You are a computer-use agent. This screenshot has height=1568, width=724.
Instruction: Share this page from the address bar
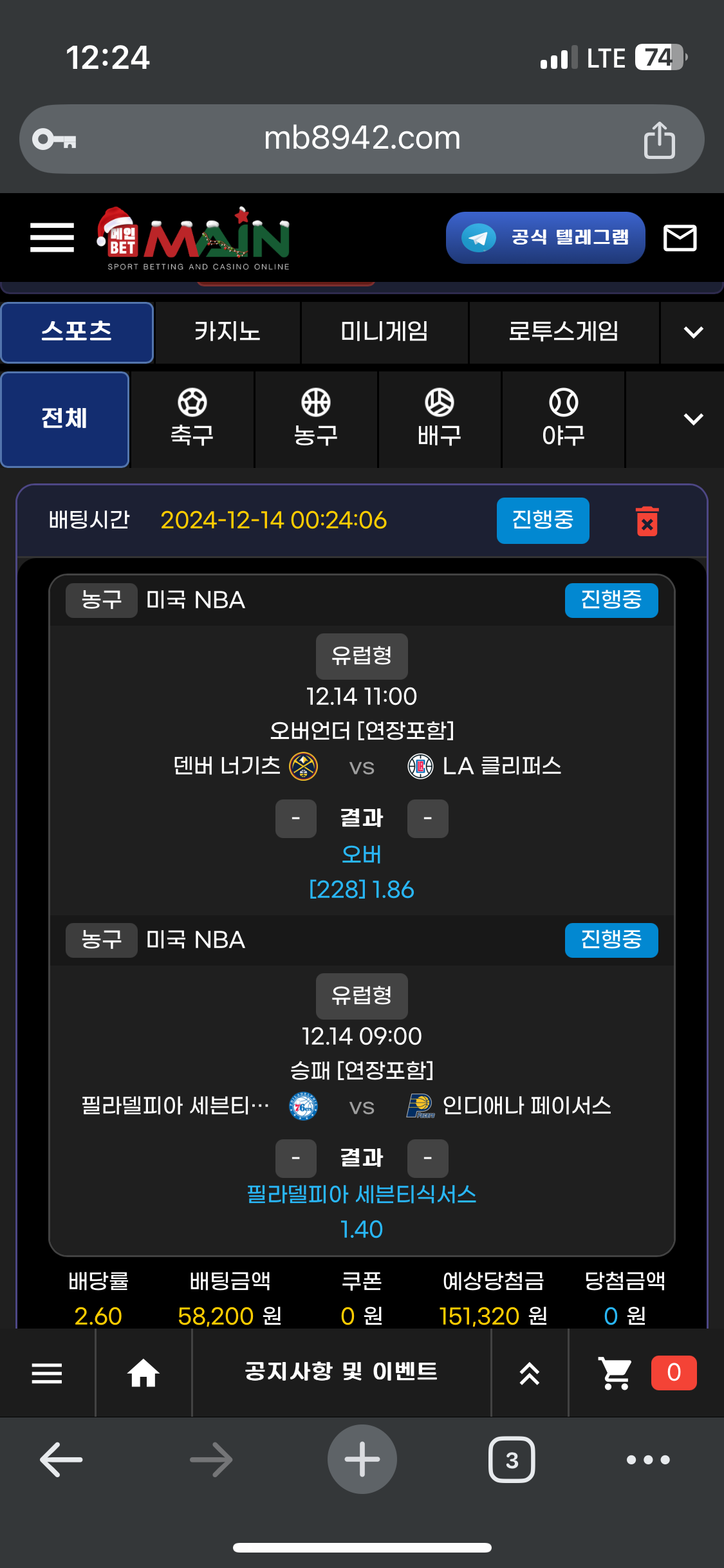coord(659,139)
